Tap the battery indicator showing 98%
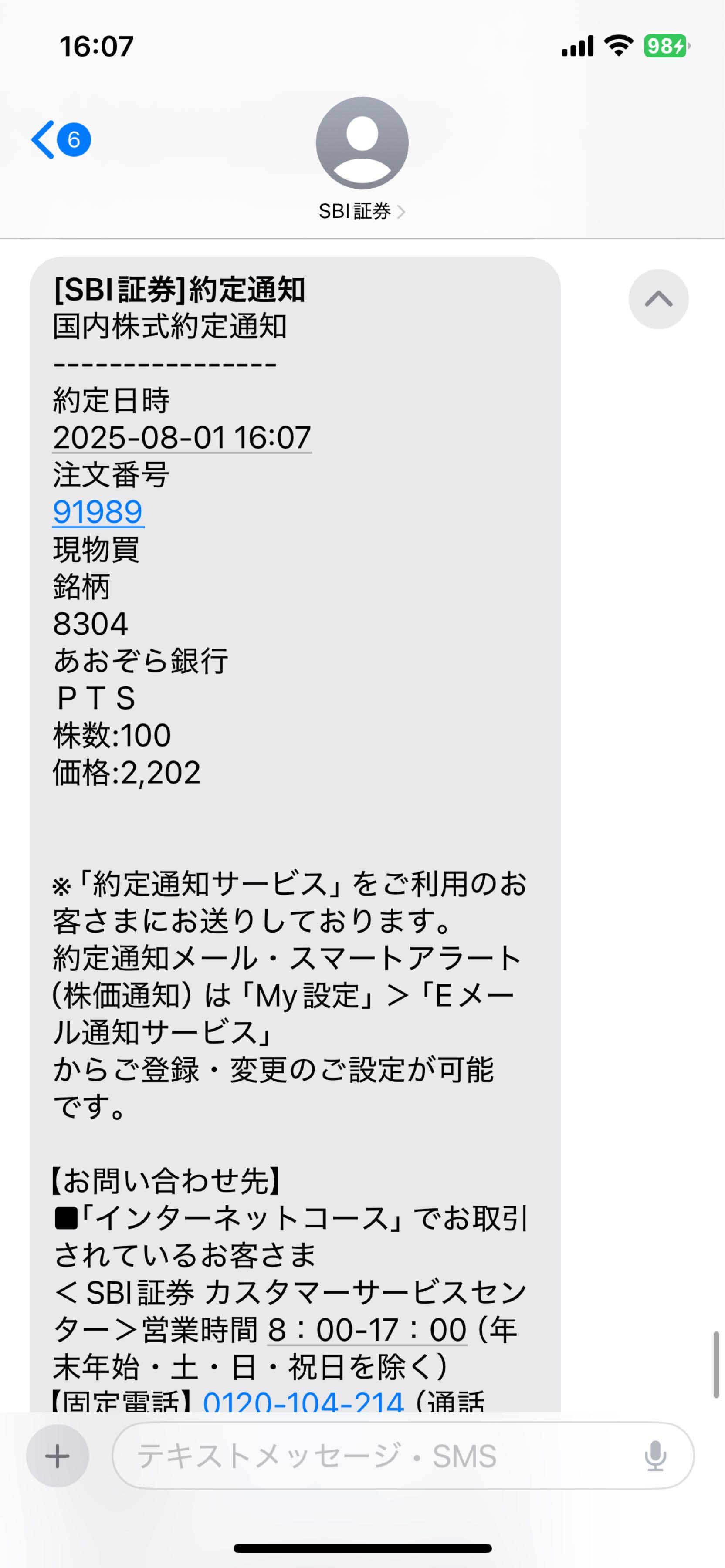The image size is (725, 1568). click(666, 45)
